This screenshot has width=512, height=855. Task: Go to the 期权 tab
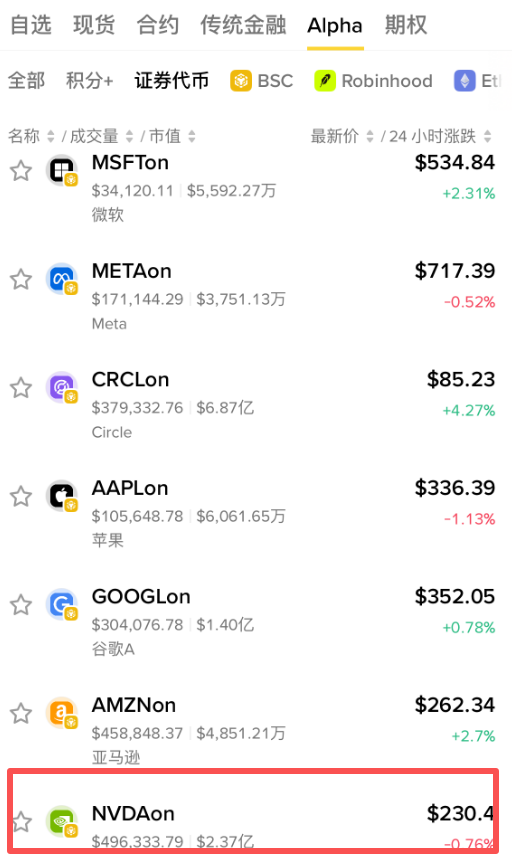coord(406,25)
